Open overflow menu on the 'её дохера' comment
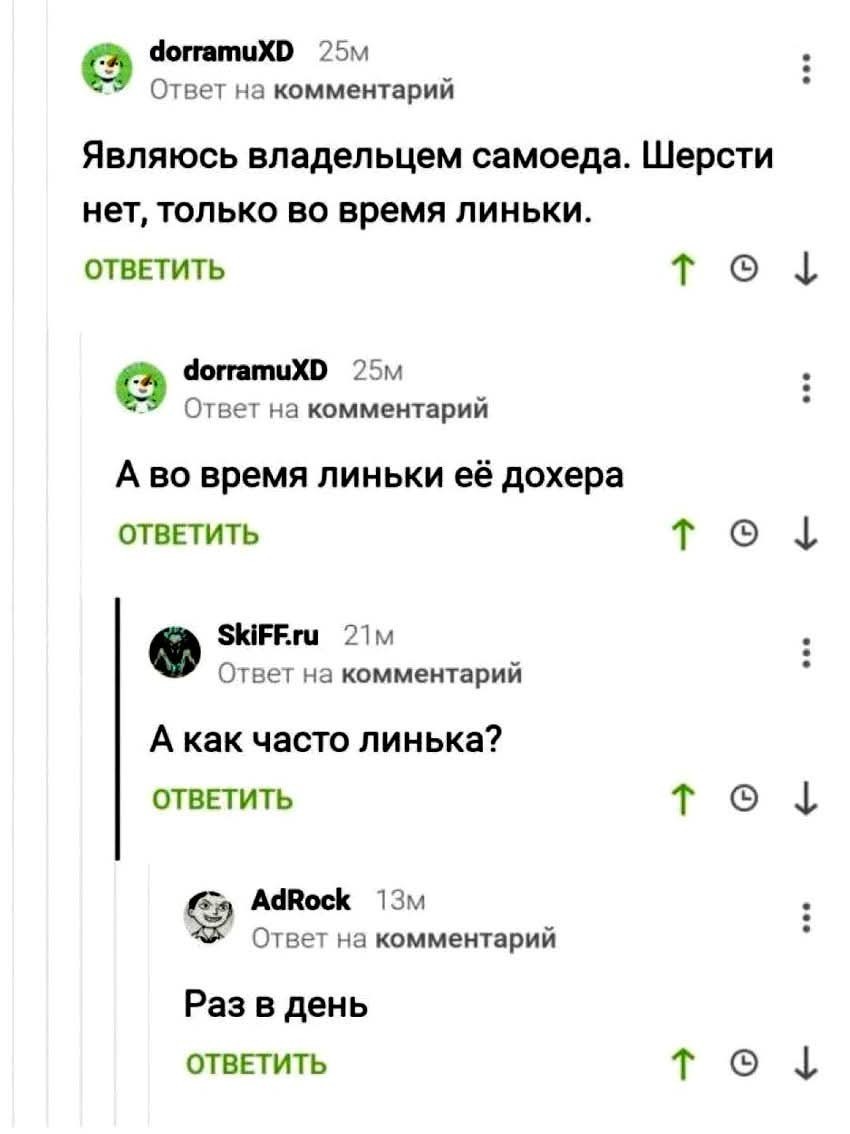The height and width of the screenshot is (1134, 850). (x=806, y=387)
